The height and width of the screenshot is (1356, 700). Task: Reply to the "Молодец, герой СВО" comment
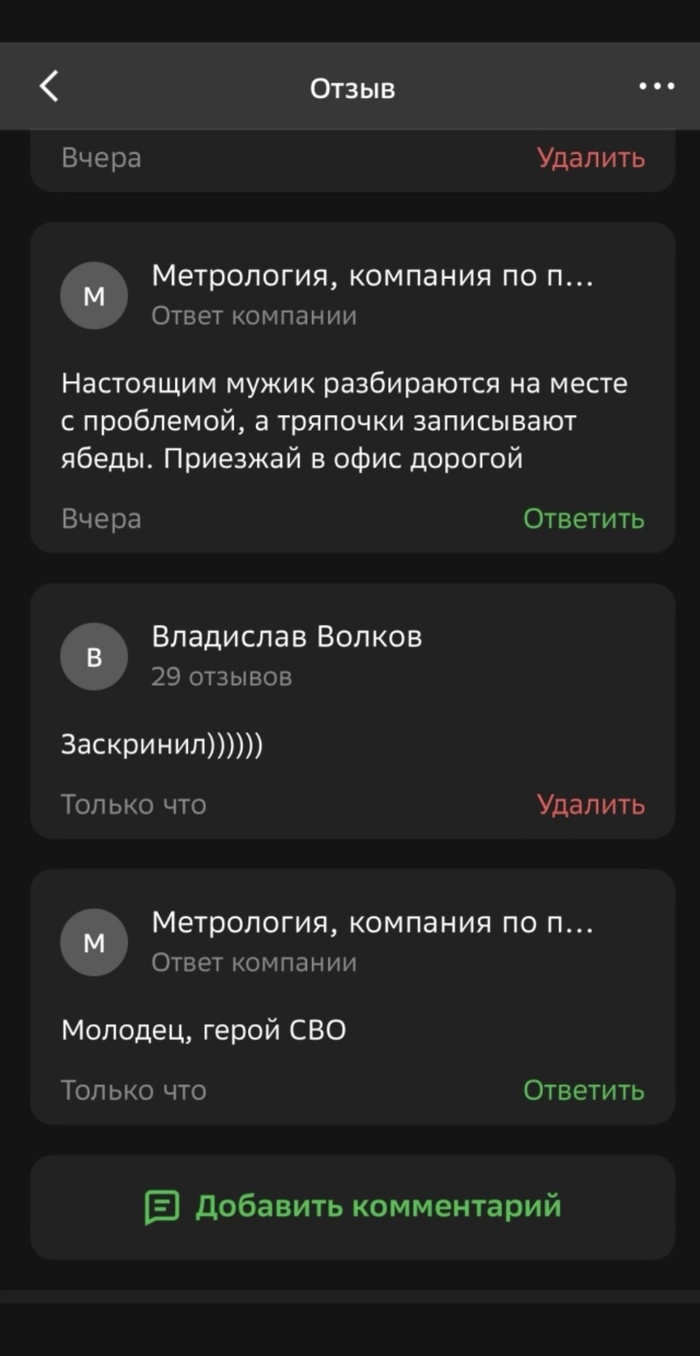pyautogui.click(x=584, y=1090)
